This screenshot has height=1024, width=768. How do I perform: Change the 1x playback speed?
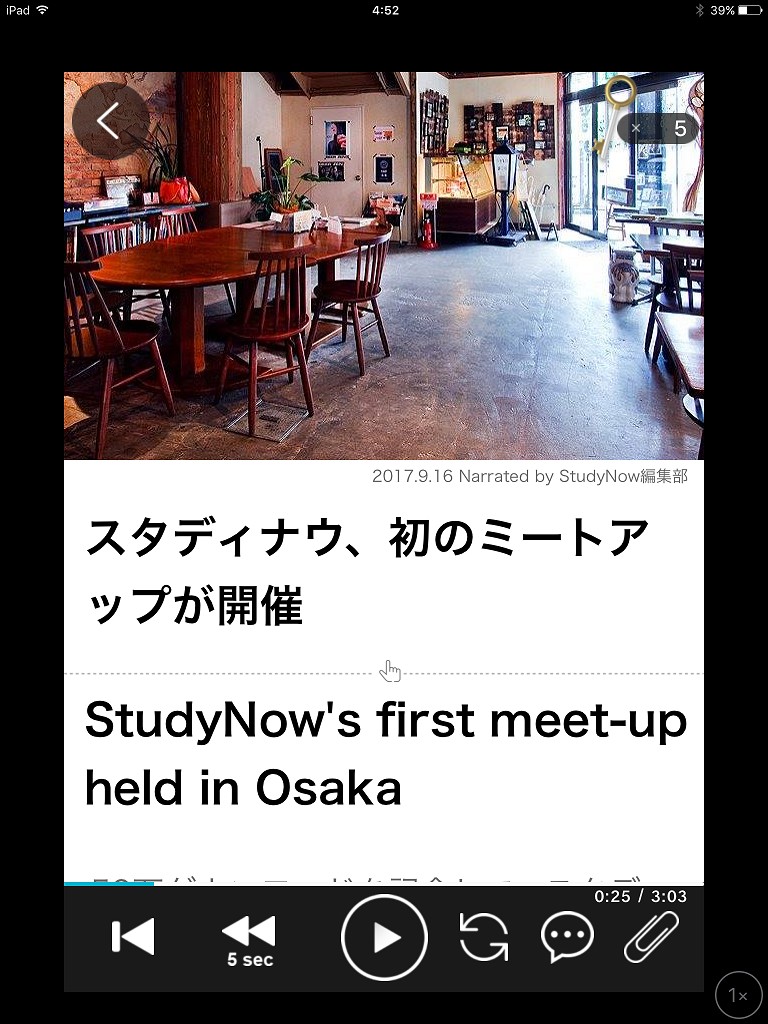click(x=739, y=995)
